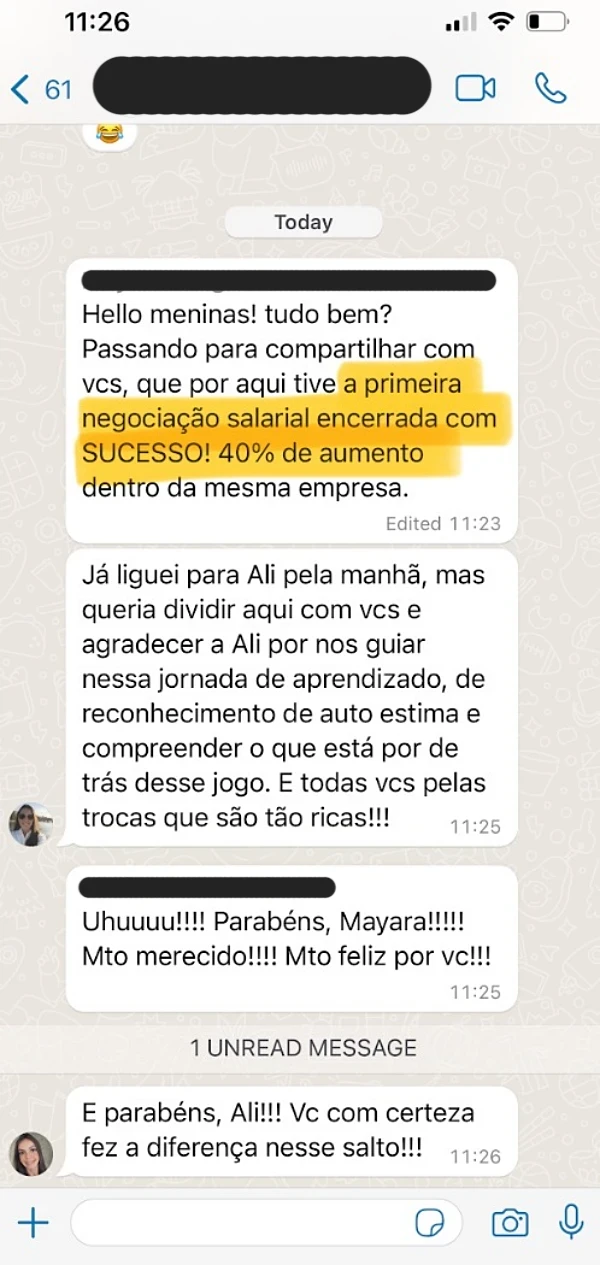
Task: Start a video call with this group
Action: pyautogui.click(x=475, y=88)
